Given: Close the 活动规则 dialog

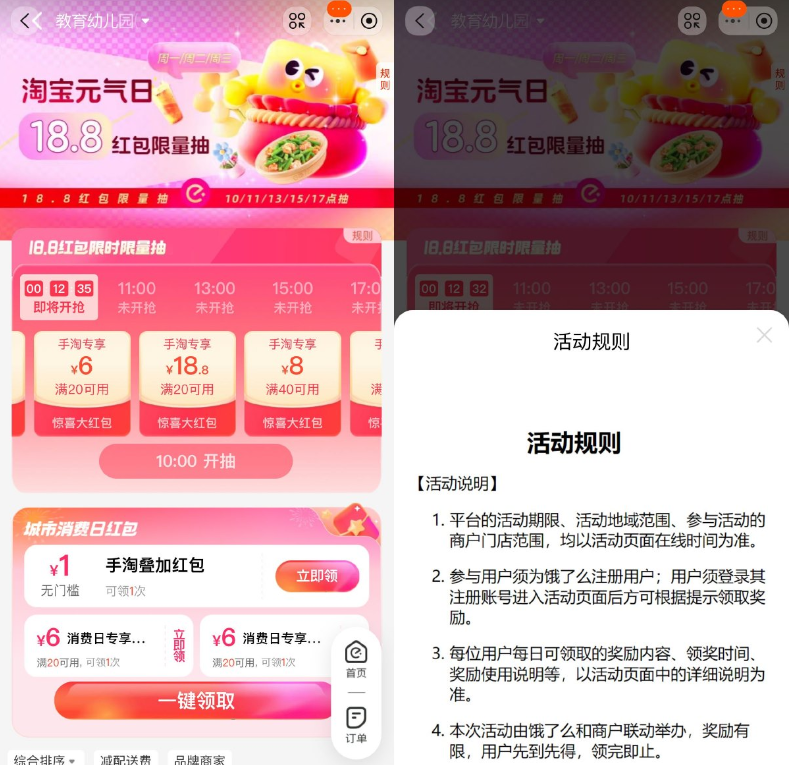Looking at the screenshot, I should point(764,335).
